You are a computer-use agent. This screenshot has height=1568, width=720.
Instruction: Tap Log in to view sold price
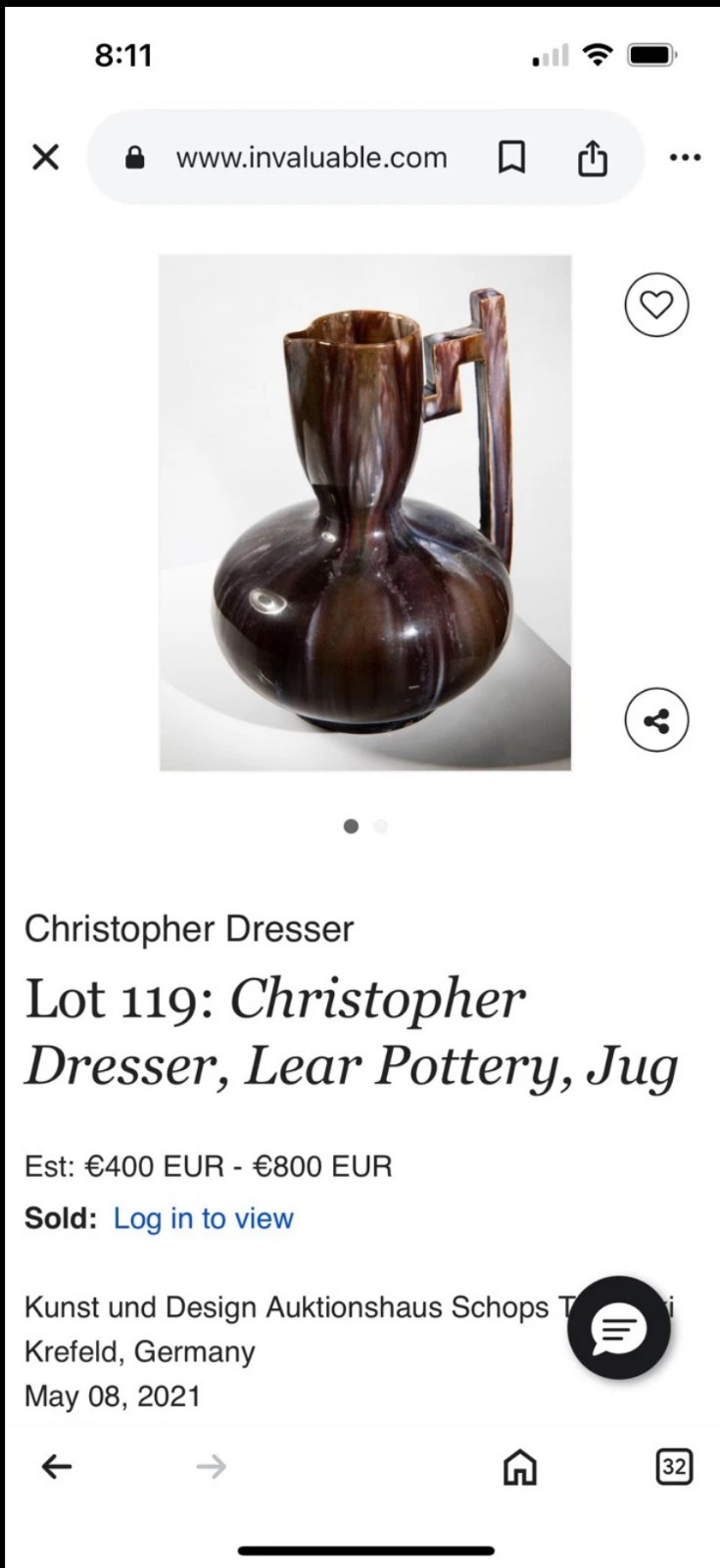pos(203,1218)
